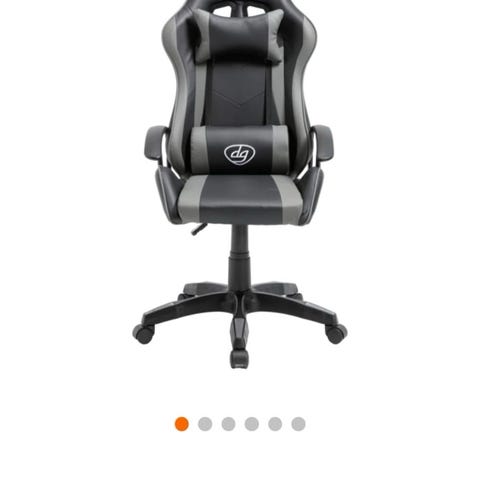Open the gaming chair photo full screen

tap(240, 184)
